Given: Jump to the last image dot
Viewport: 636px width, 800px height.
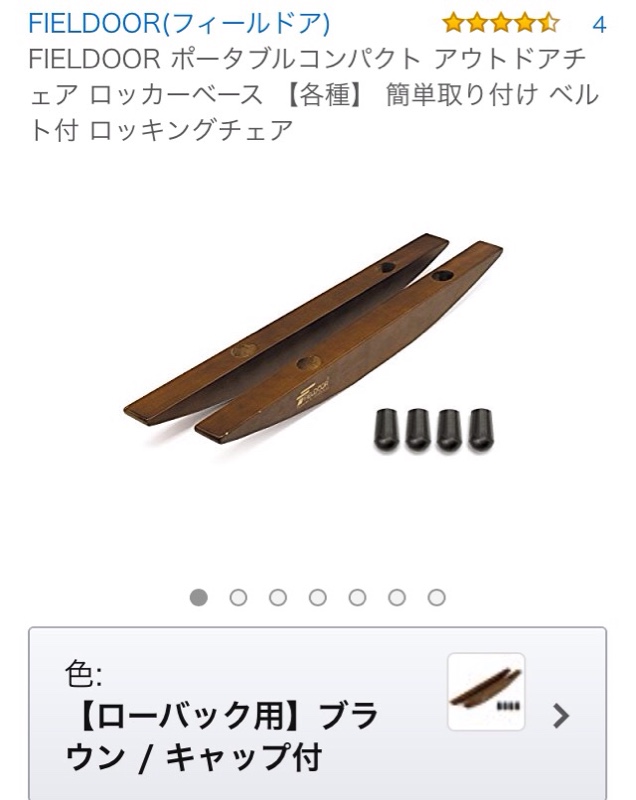Looking at the screenshot, I should tap(436, 597).
